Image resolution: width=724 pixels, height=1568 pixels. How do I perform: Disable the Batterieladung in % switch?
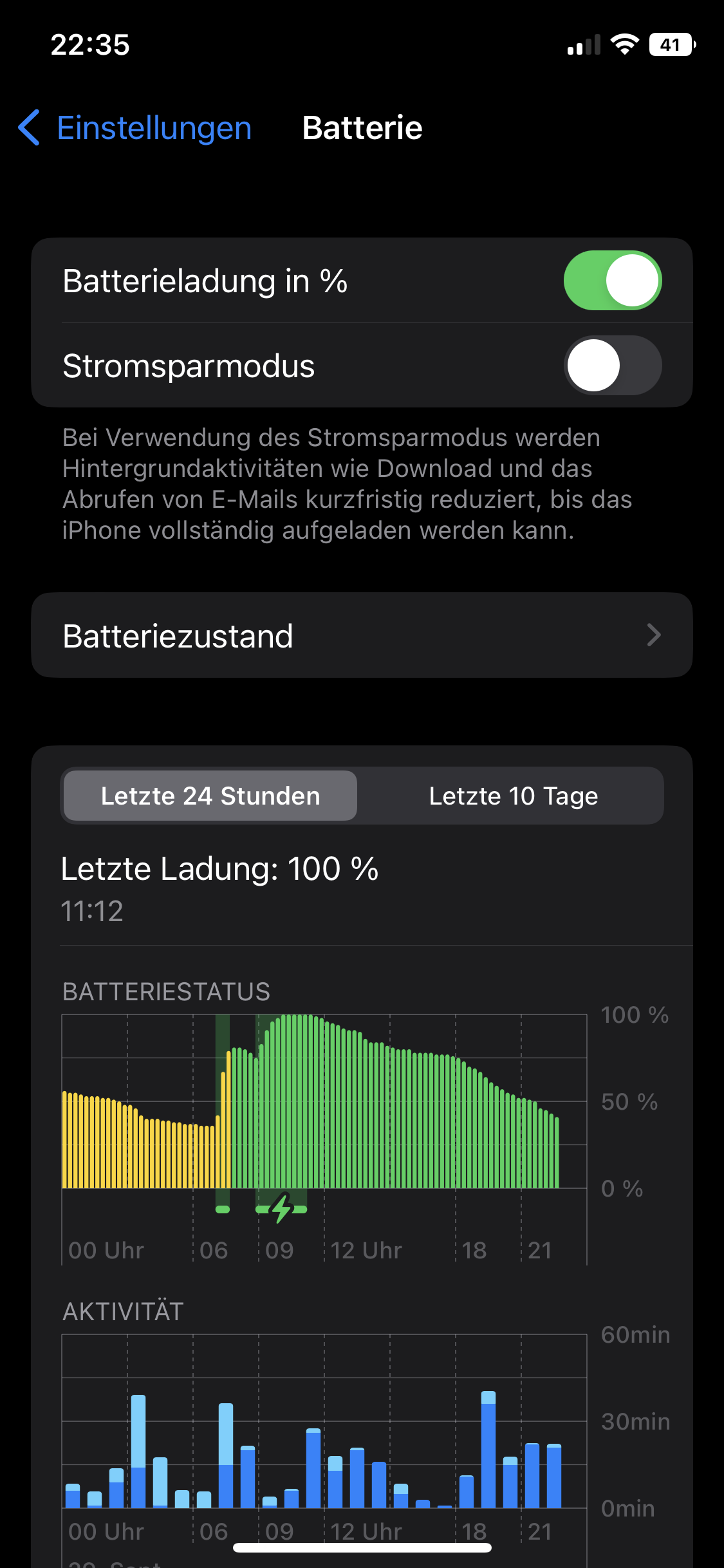tap(612, 281)
